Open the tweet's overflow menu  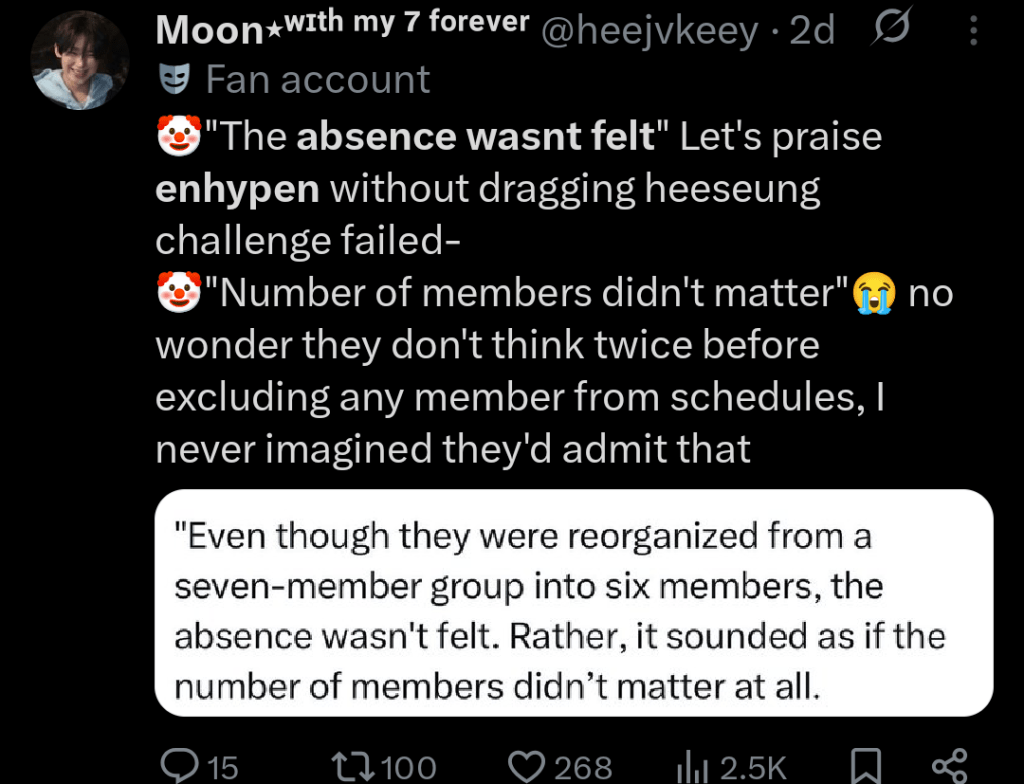(973, 30)
